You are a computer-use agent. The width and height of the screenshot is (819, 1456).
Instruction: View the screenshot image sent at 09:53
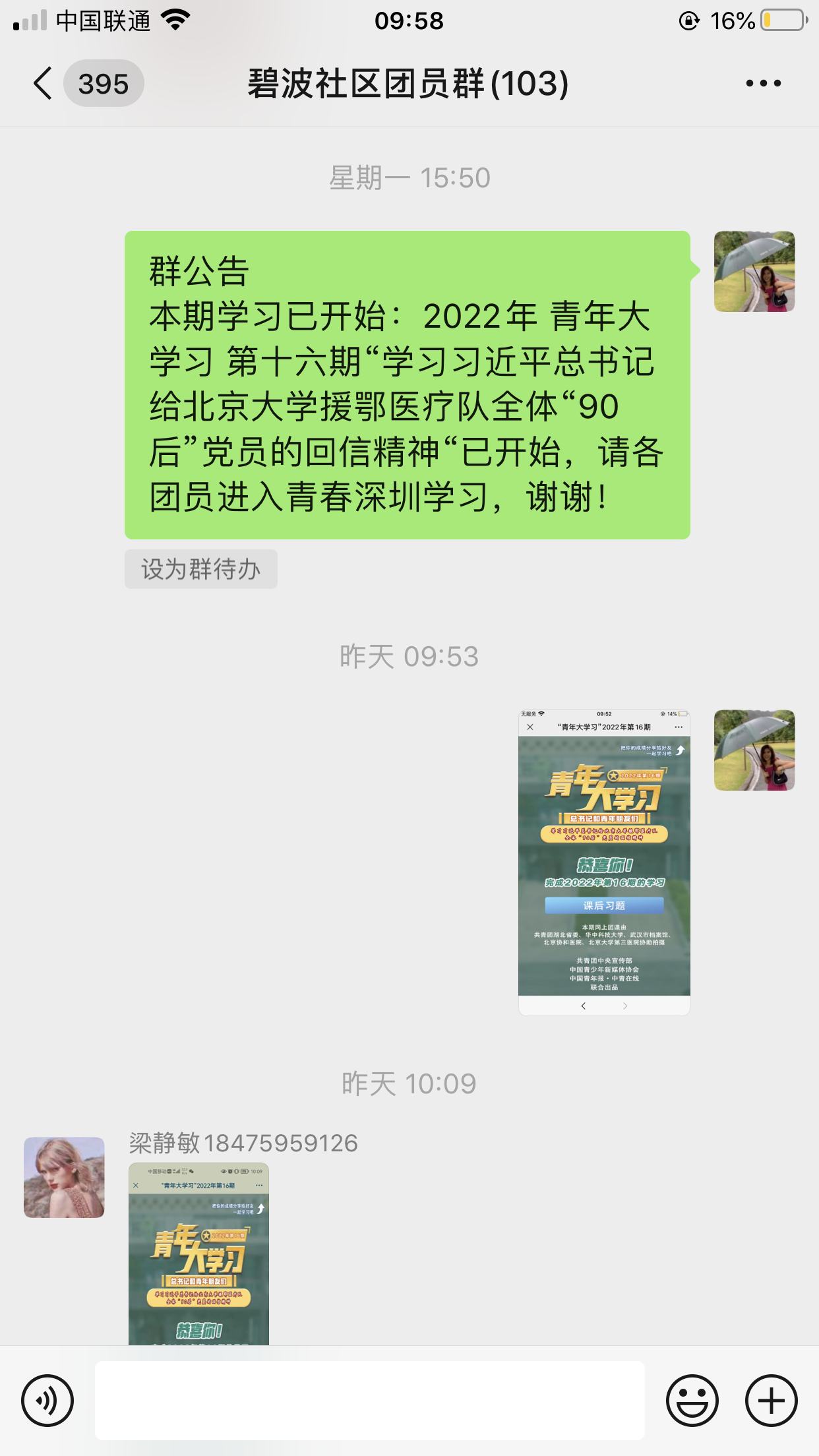[604, 862]
